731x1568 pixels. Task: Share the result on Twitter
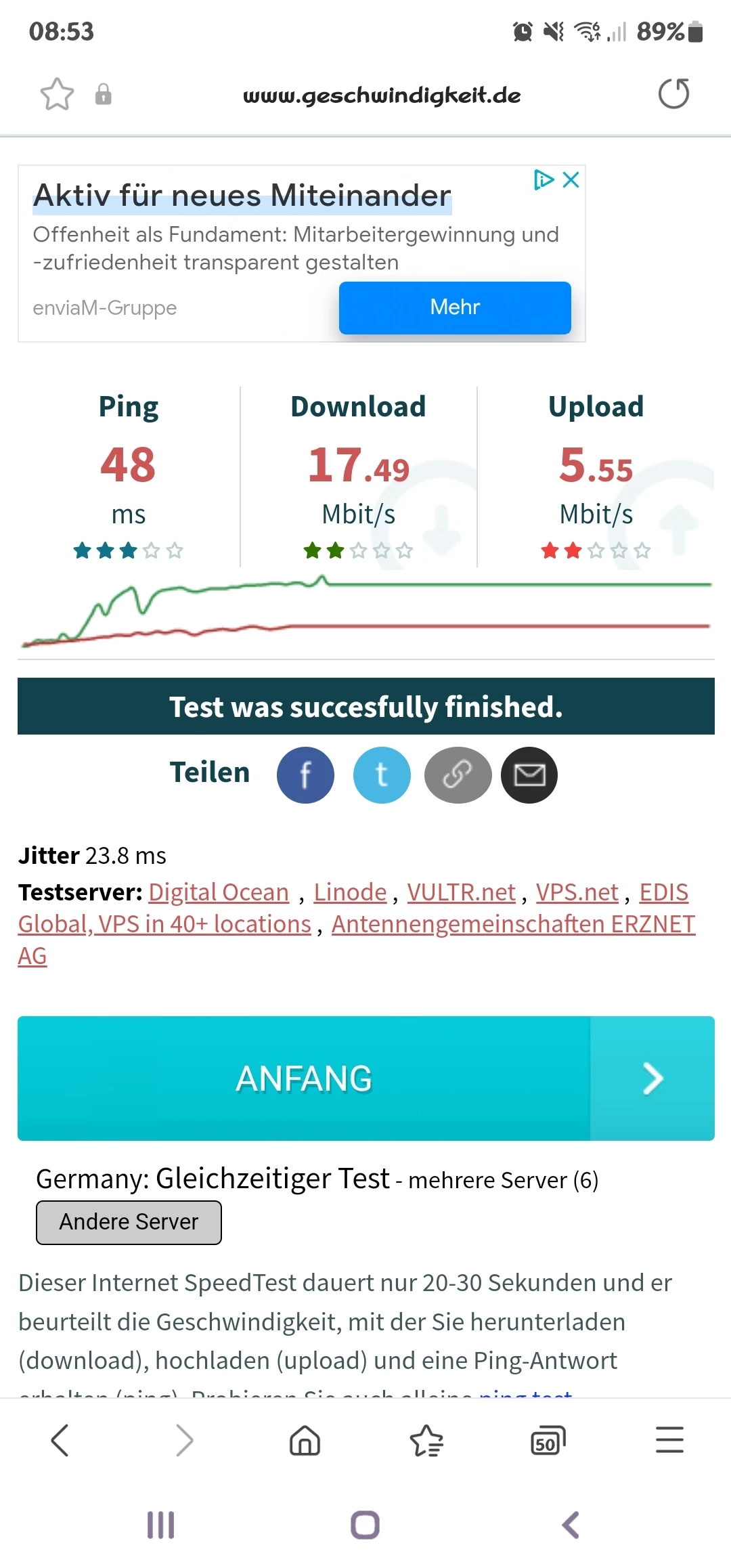tap(382, 775)
